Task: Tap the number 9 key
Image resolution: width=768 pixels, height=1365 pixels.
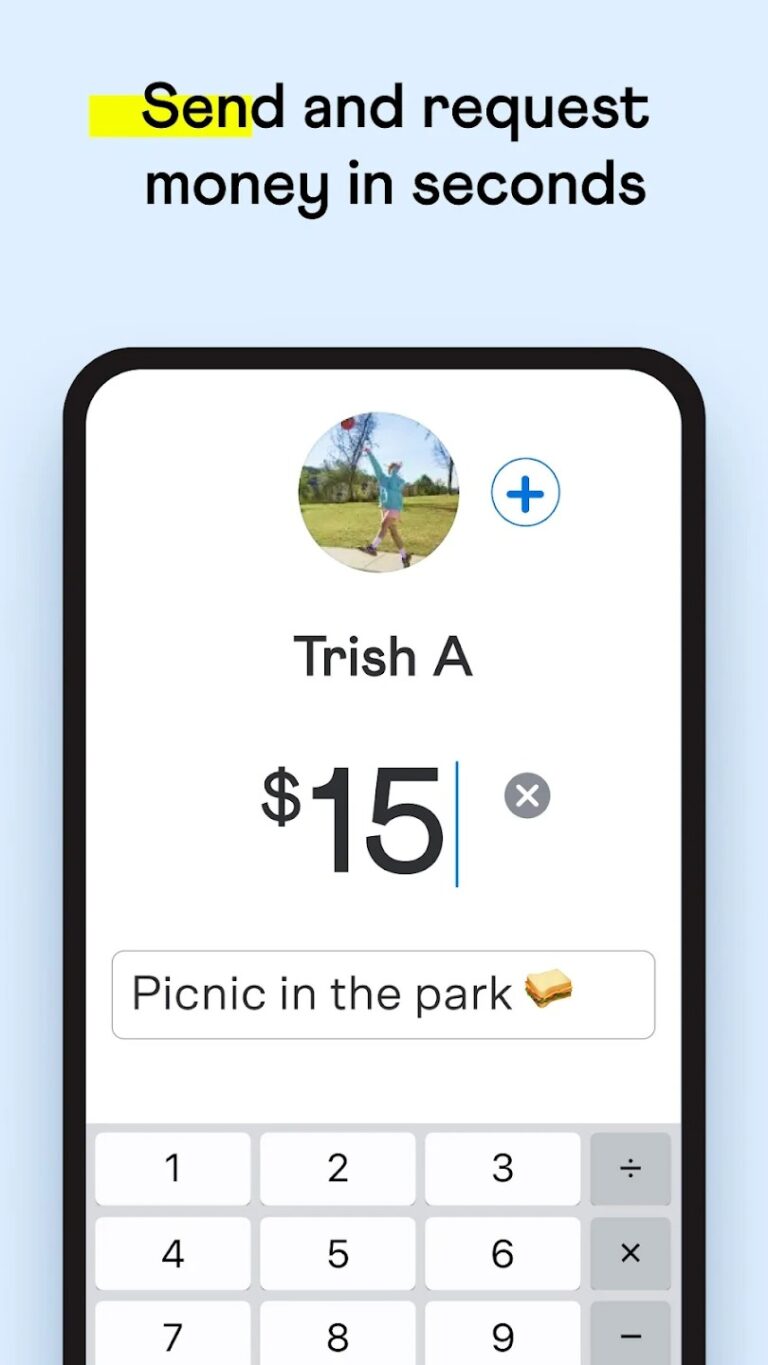Action: pyautogui.click(x=503, y=1336)
